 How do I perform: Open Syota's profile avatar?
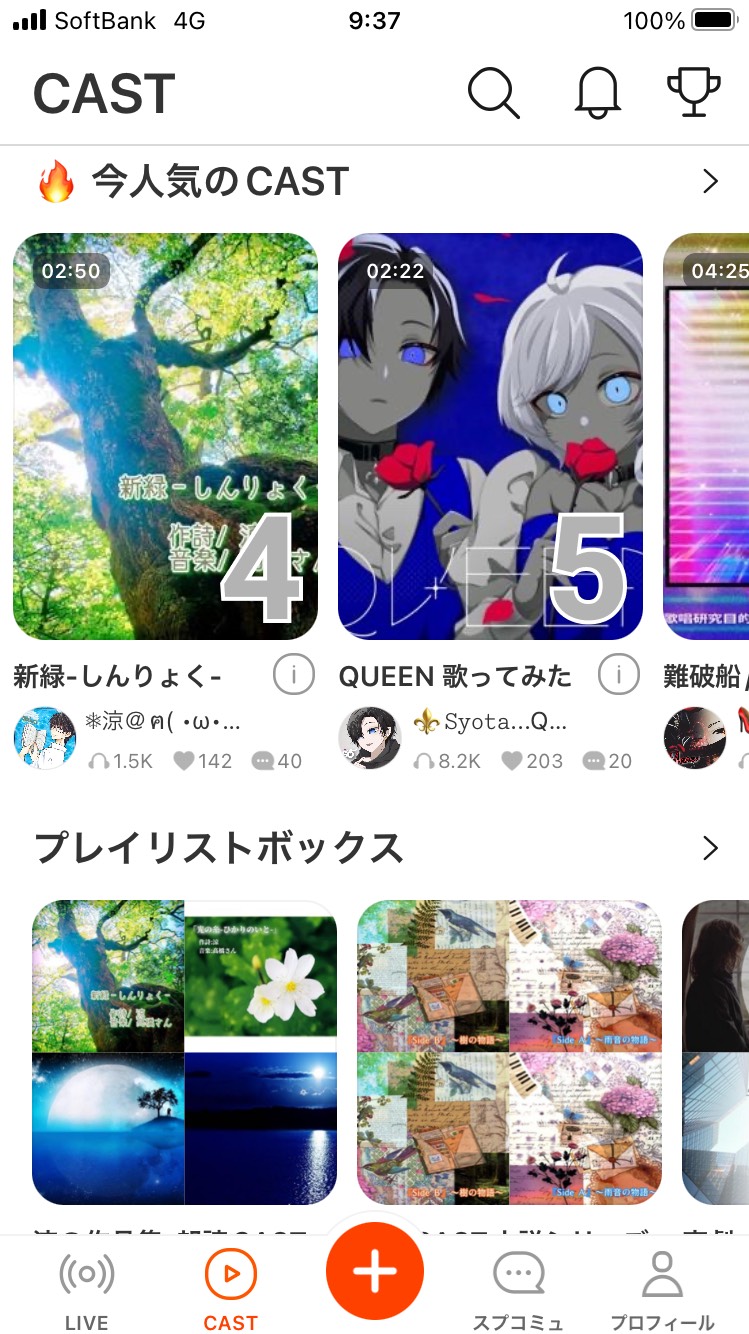pyautogui.click(x=370, y=738)
